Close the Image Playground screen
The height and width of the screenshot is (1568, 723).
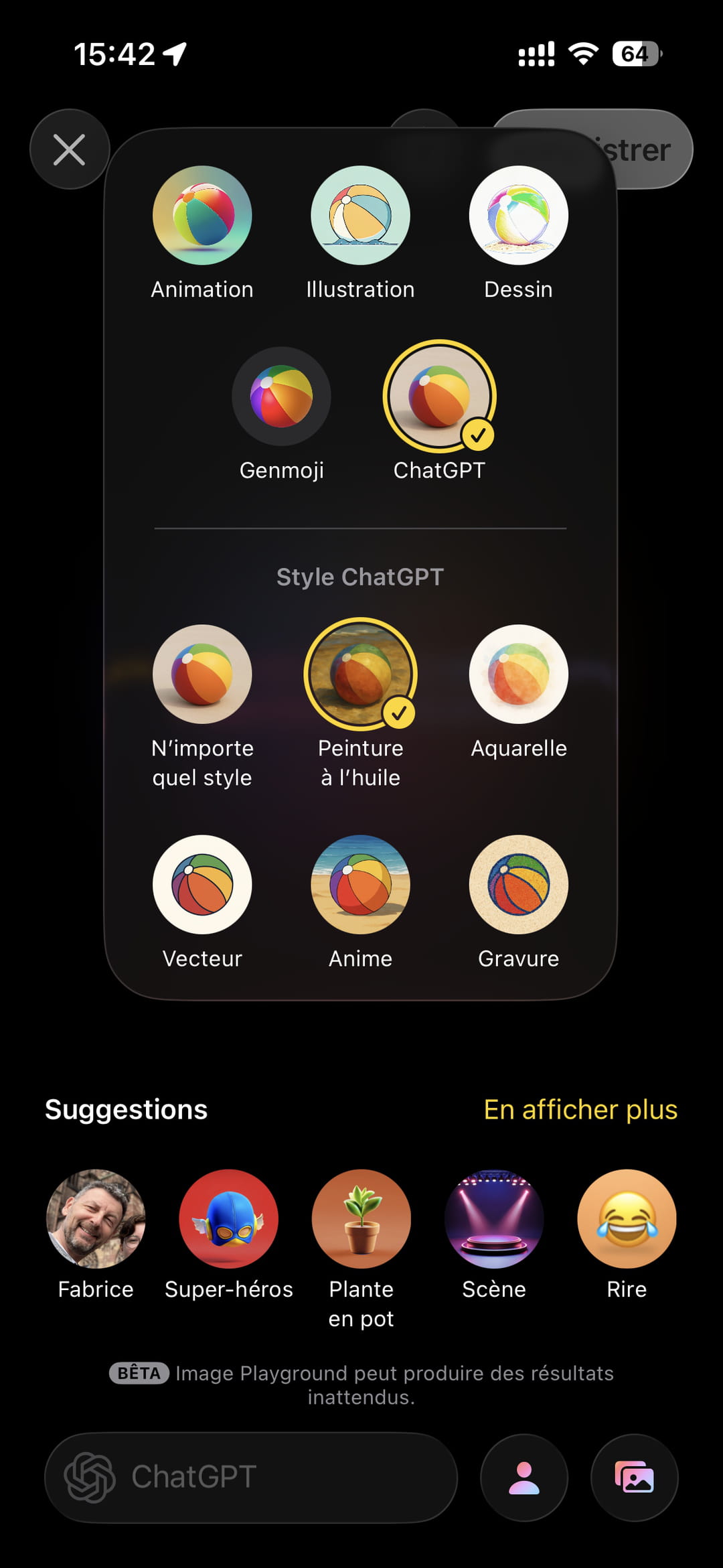click(69, 149)
